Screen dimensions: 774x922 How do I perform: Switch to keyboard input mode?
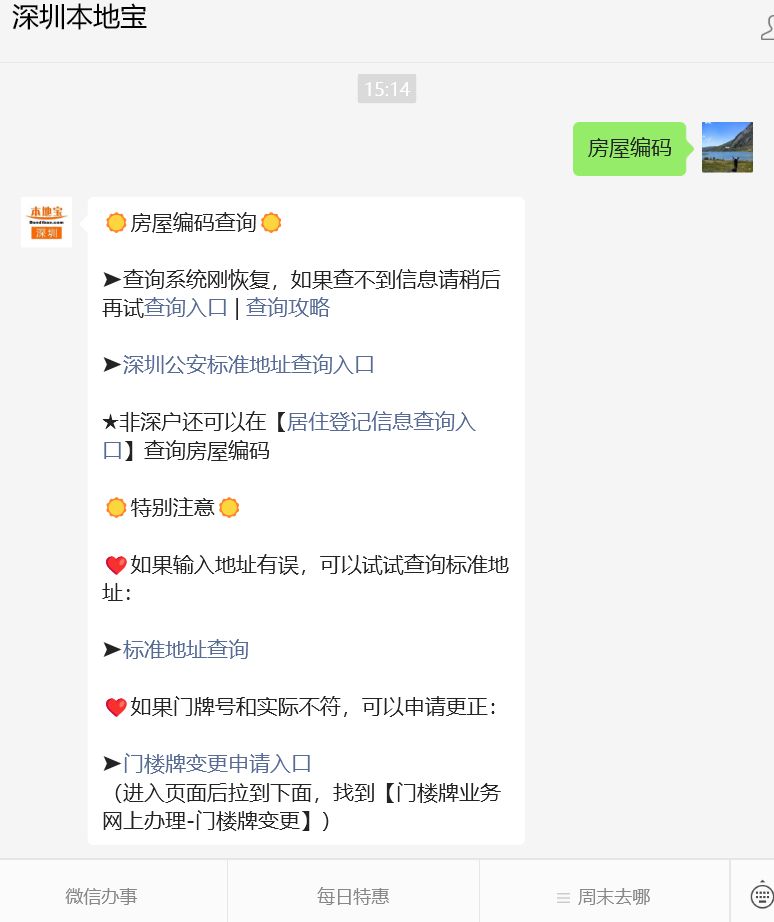pos(762,893)
